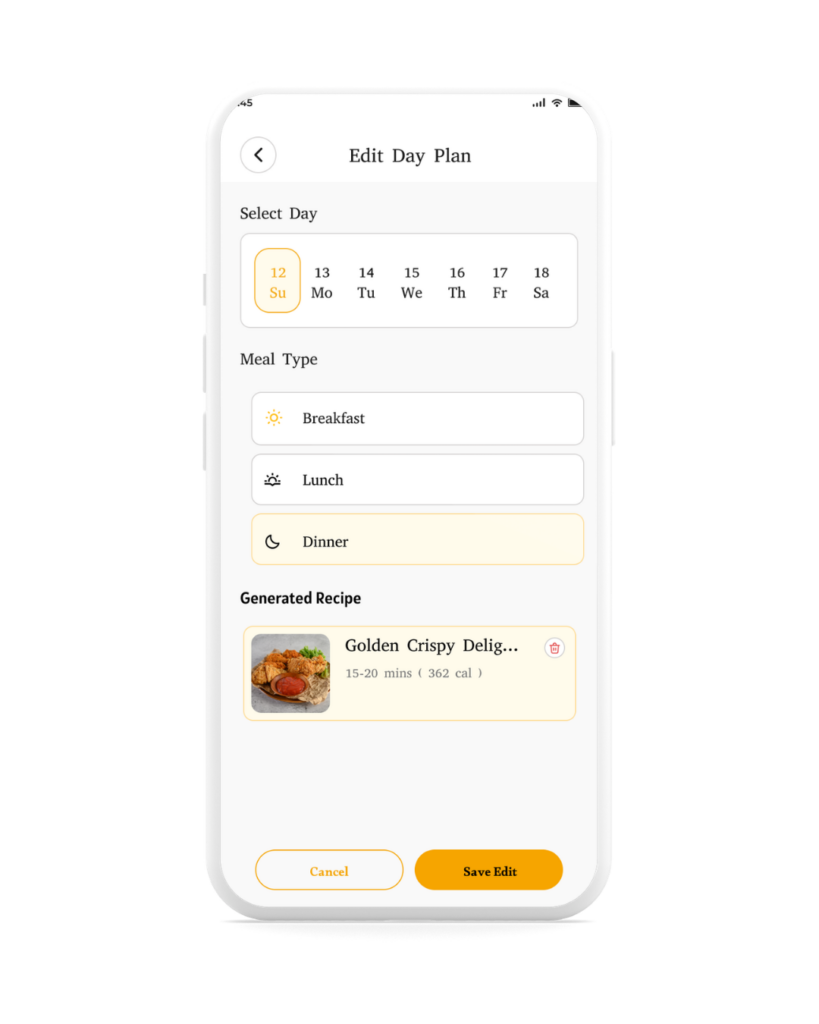
Task: Go back using the arrow button
Action: point(258,155)
